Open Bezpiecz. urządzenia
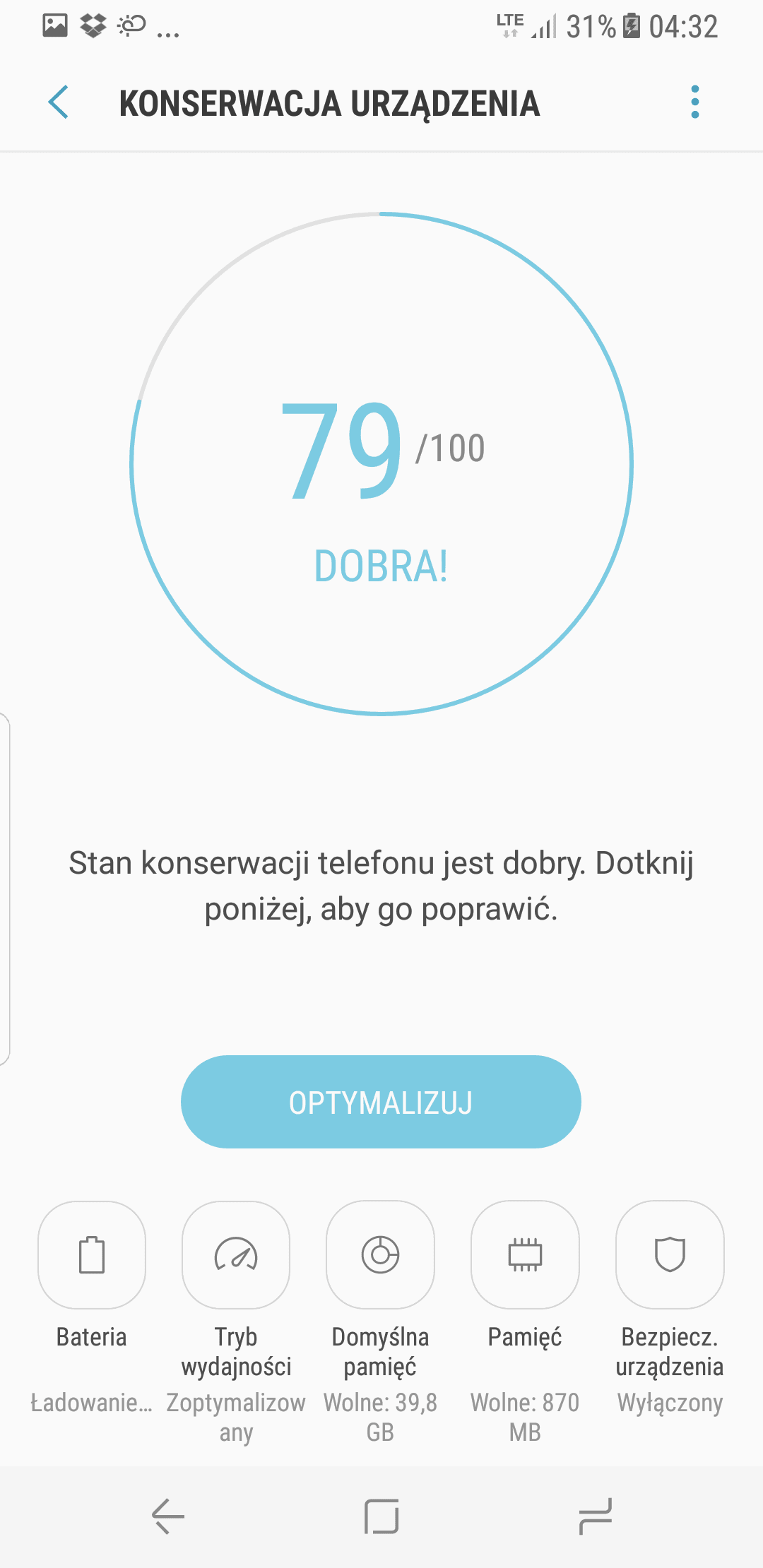763x1568 pixels. tap(670, 1255)
